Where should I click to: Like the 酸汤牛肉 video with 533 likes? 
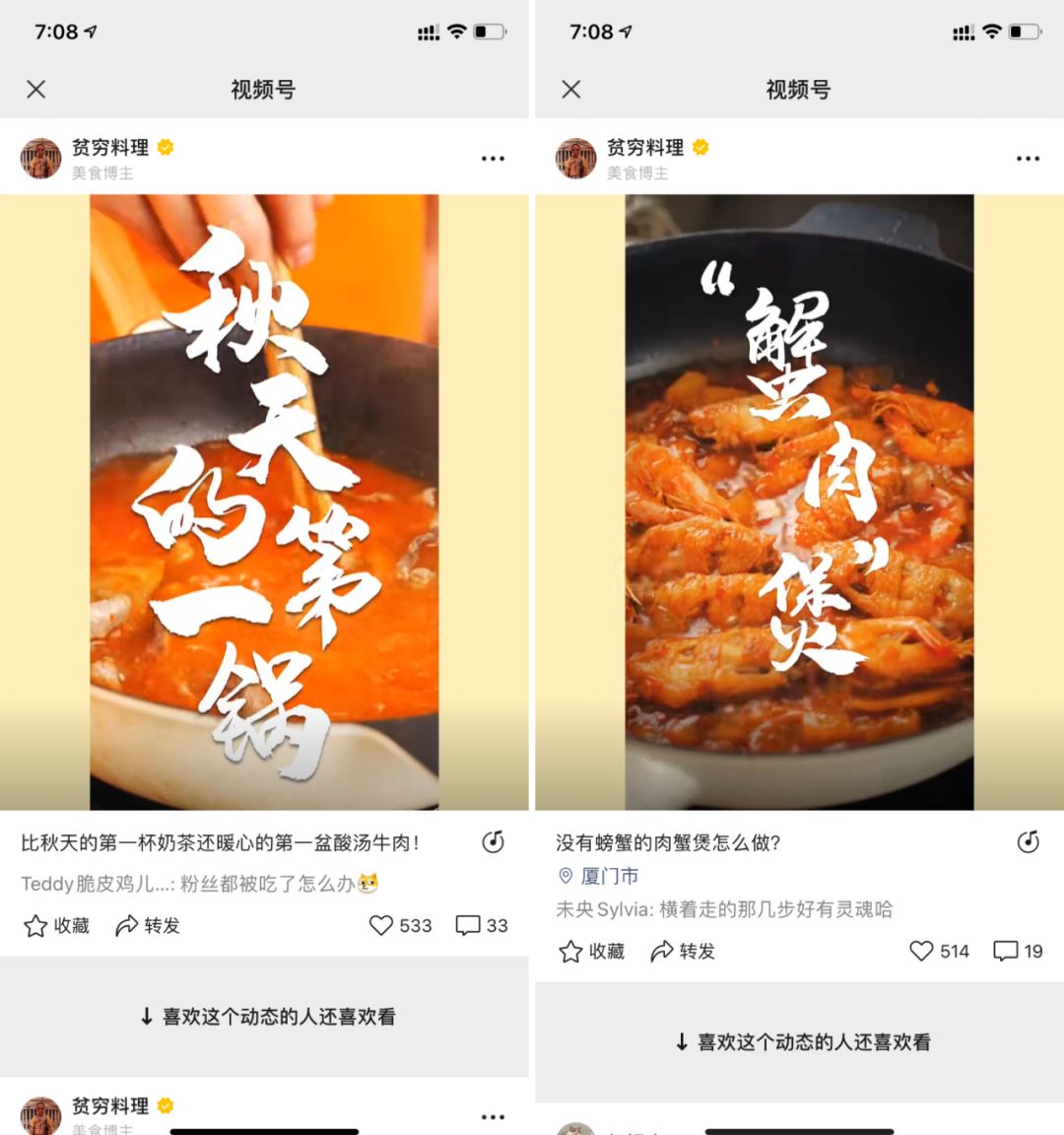[382, 925]
